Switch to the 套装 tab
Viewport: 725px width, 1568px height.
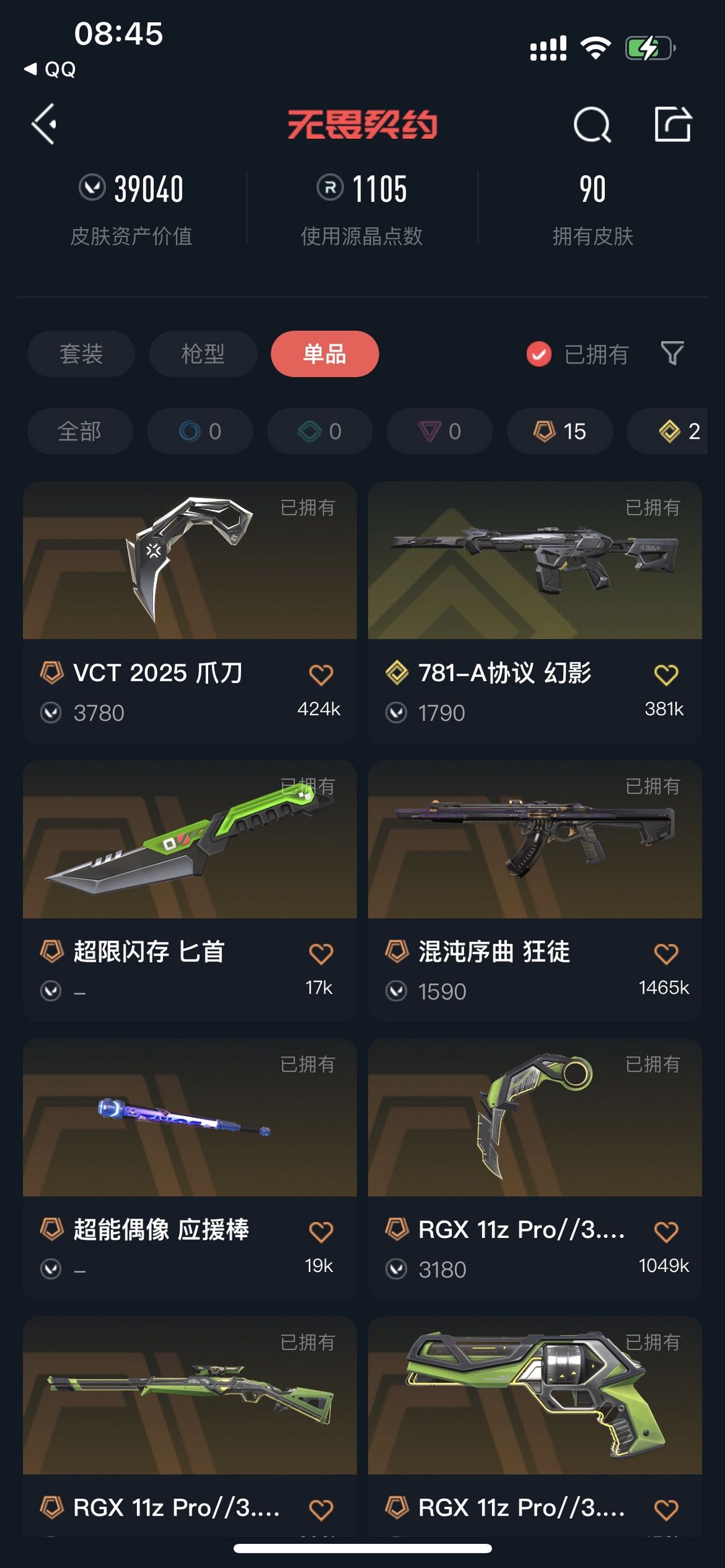[81, 354]
